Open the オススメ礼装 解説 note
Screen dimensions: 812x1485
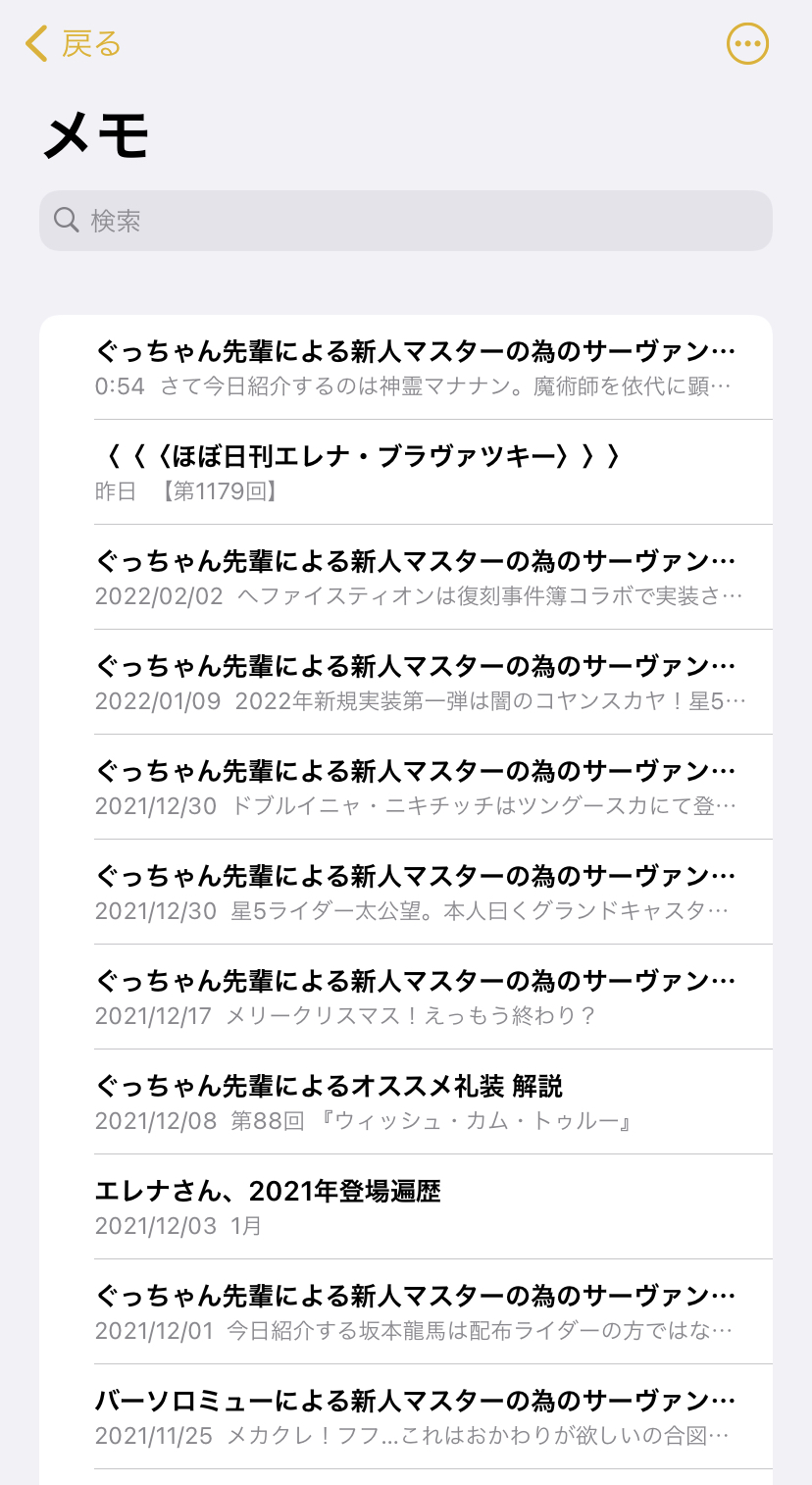click(416, 1102)
